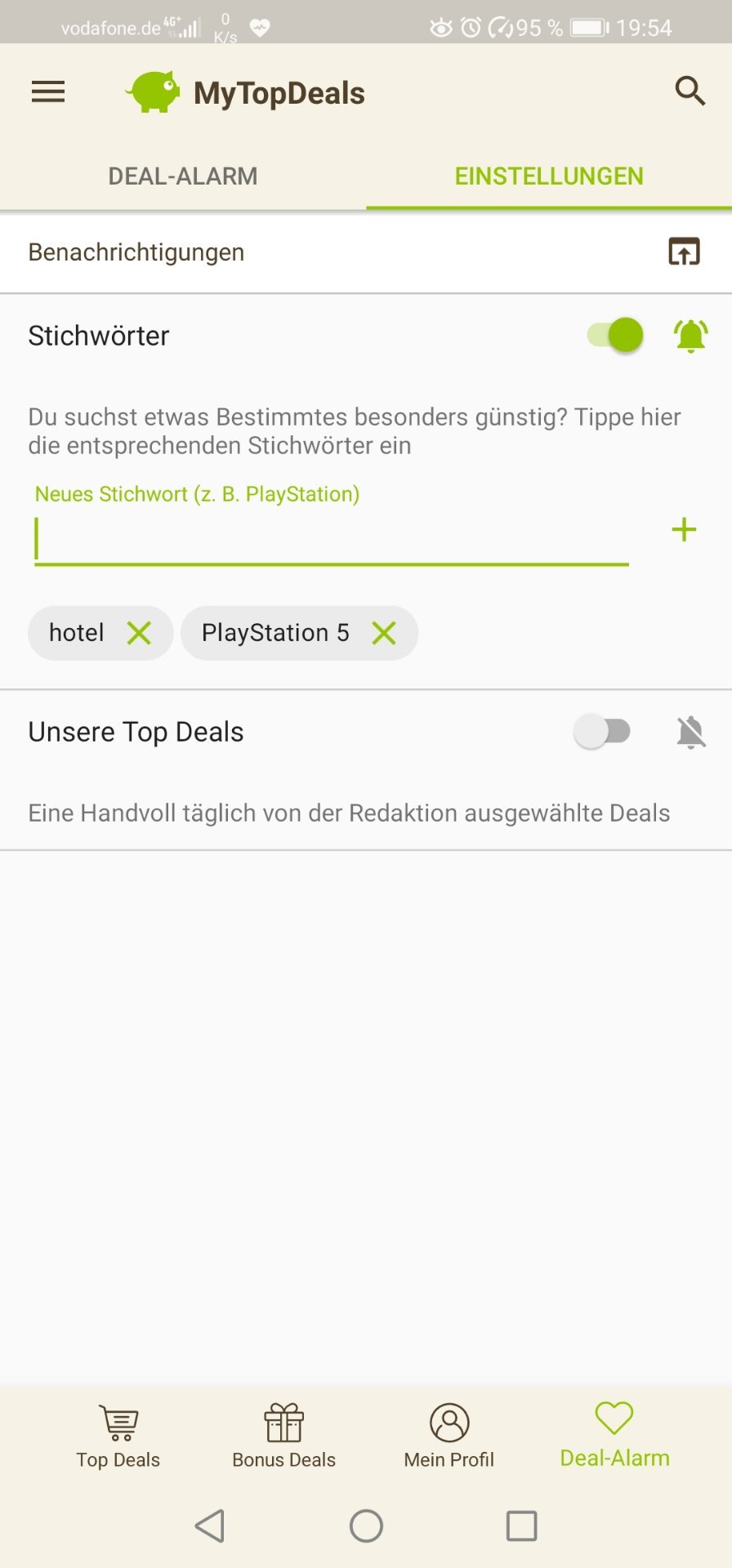This screenshot has height=1568, width=732.
Task: Tap the green Stichwörter bell icon
Action: [x=690, y=335]
